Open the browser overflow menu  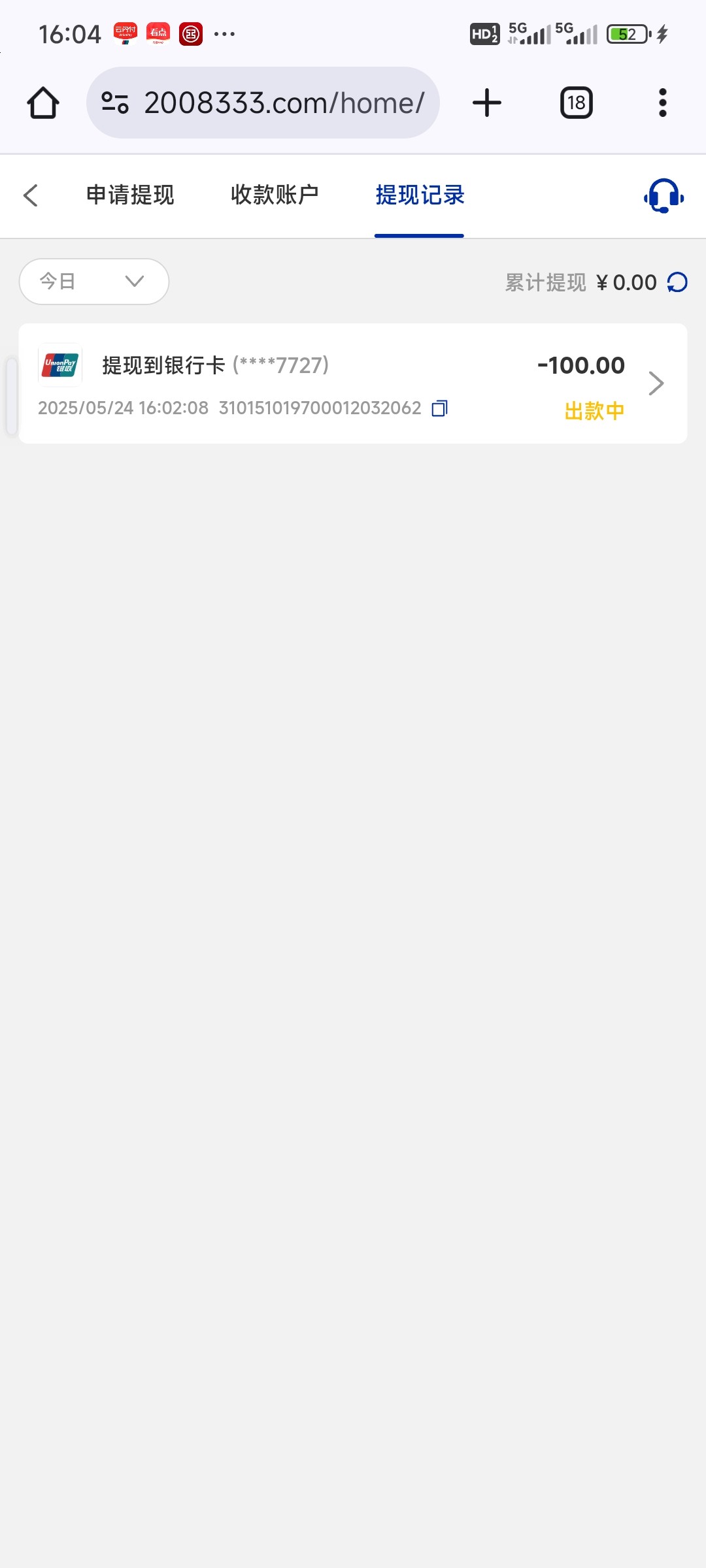click(x=663, y=103)
